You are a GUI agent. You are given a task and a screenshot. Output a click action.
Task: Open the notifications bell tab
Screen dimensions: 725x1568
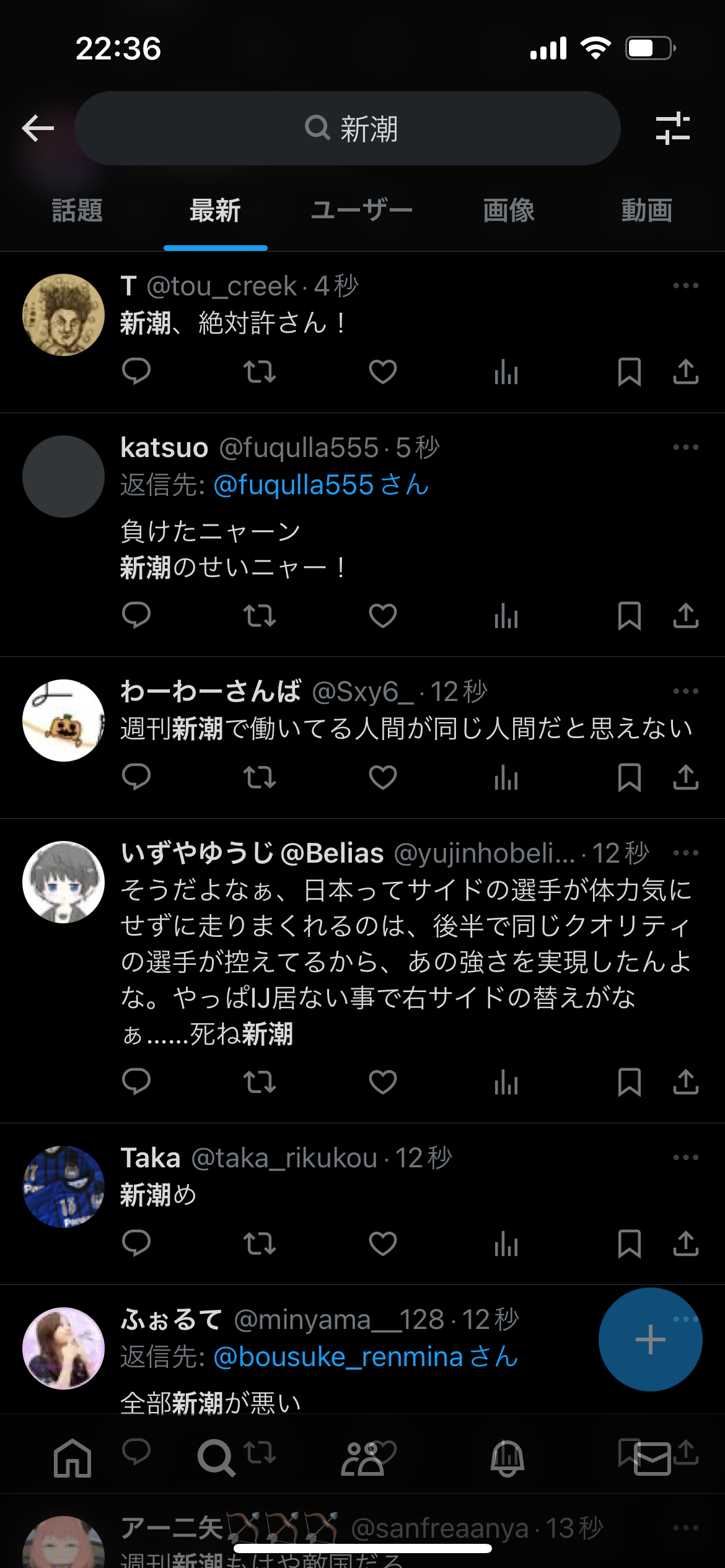[507, 1458]
